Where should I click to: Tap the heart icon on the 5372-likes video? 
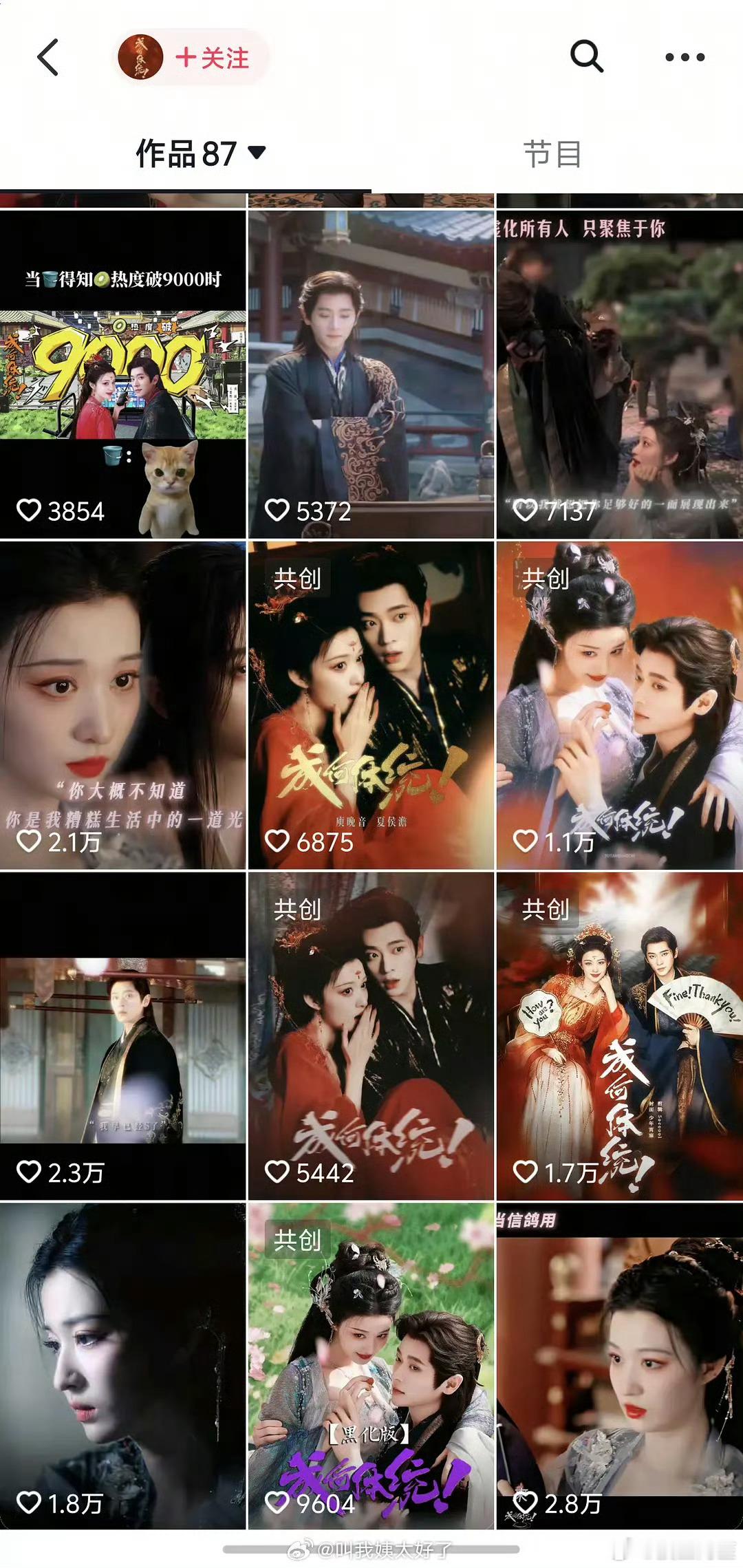[x=278, y=511]
